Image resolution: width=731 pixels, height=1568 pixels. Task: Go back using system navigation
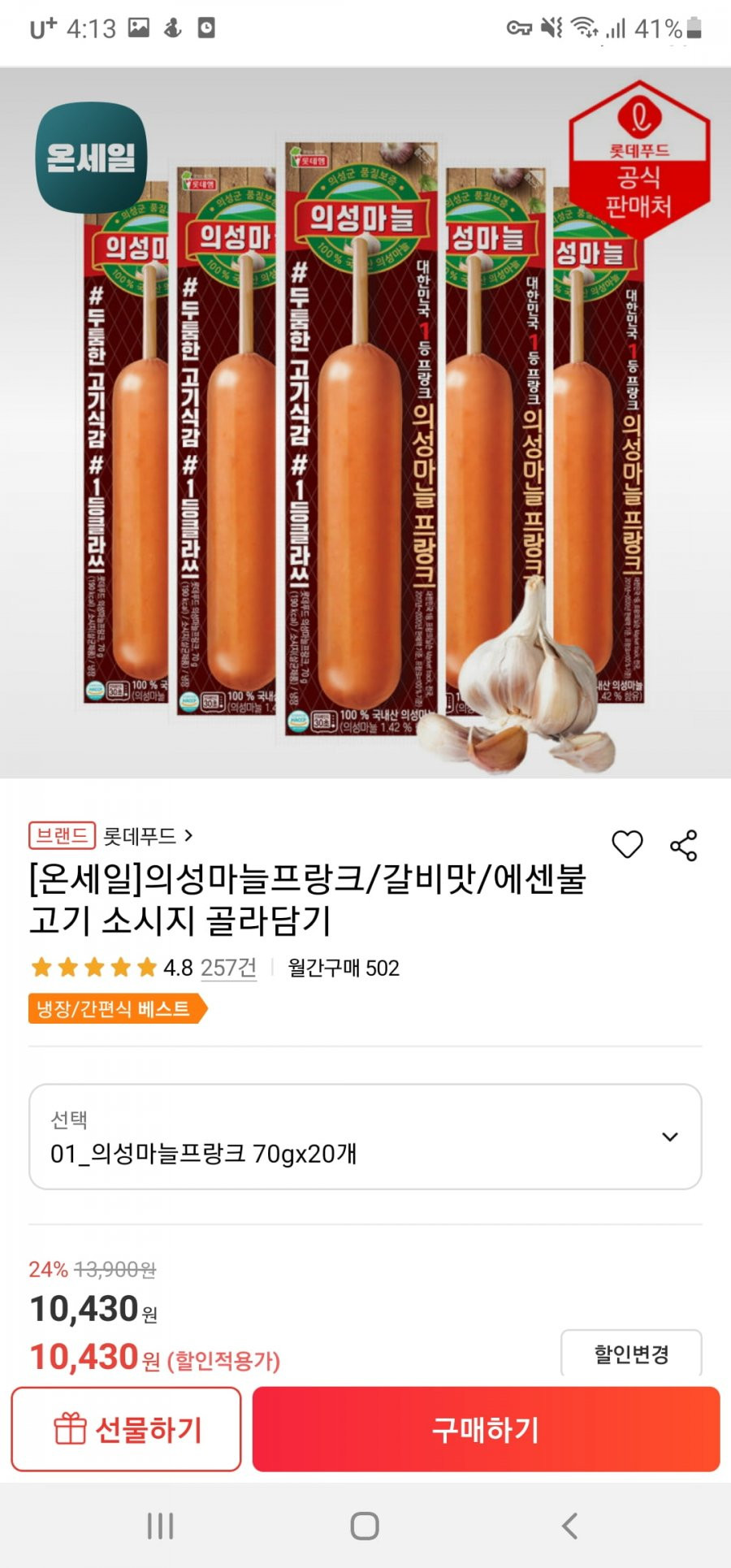tap(569, 1526)
